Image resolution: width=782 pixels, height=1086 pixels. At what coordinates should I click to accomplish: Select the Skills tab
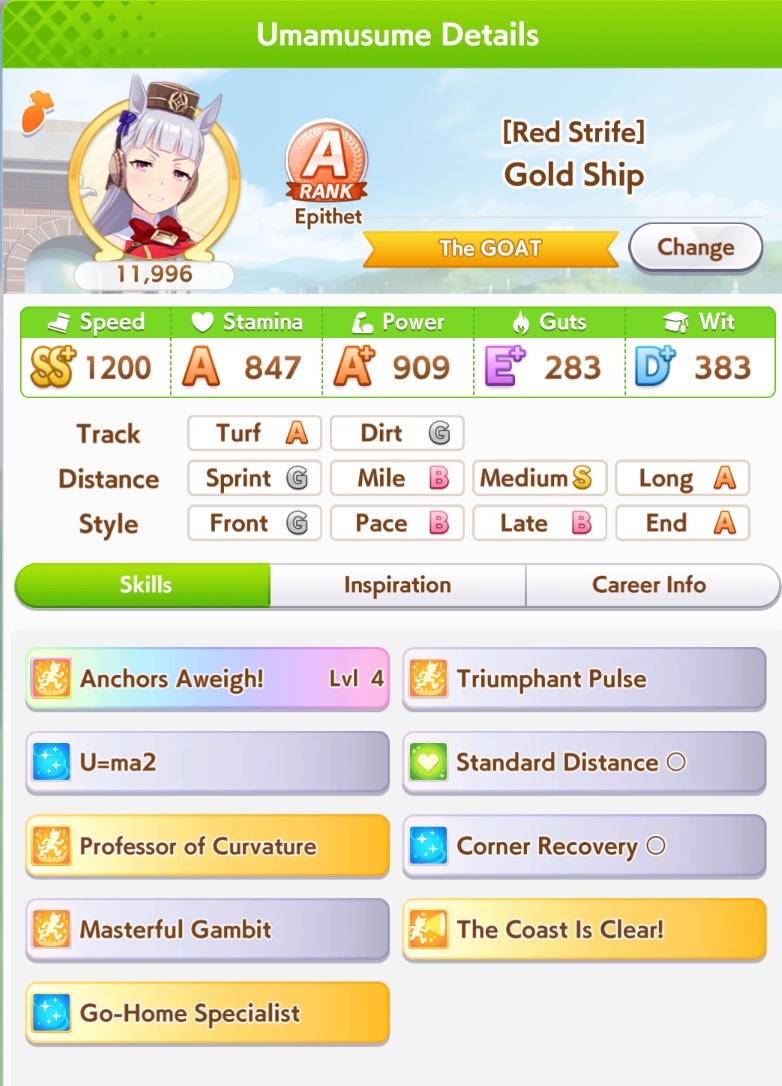click(144, 585)
